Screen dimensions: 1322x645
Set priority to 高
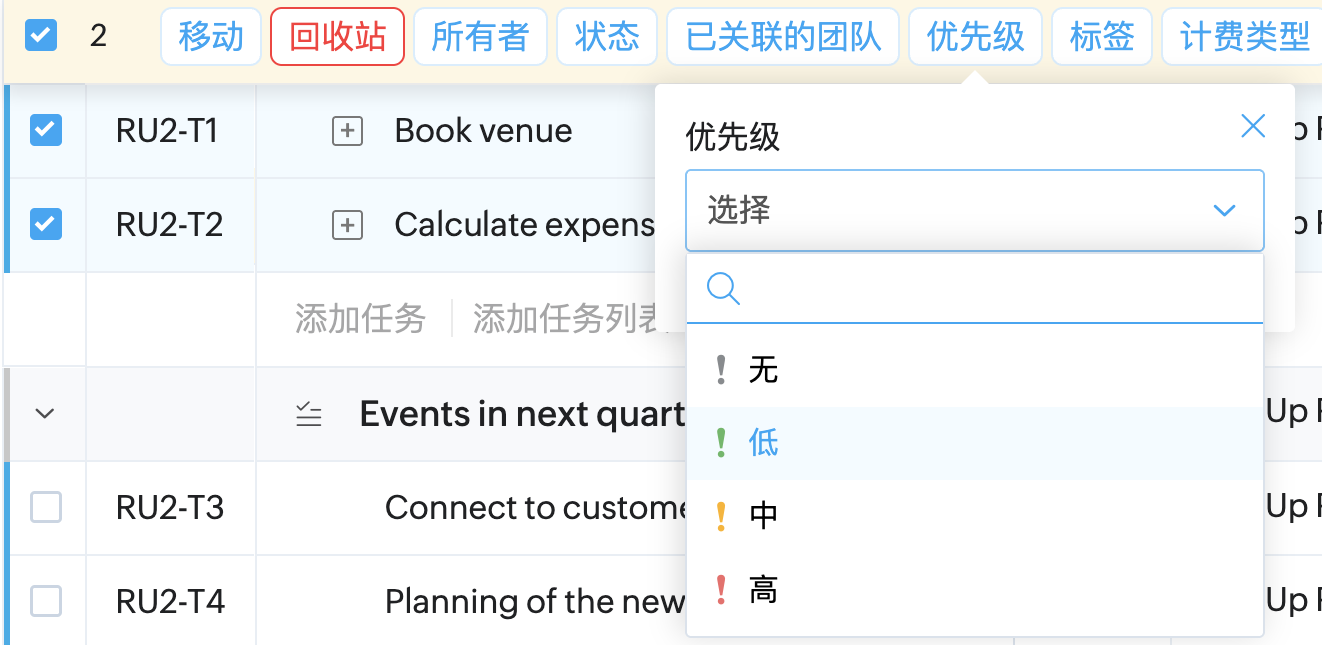[x=763, y=590]
